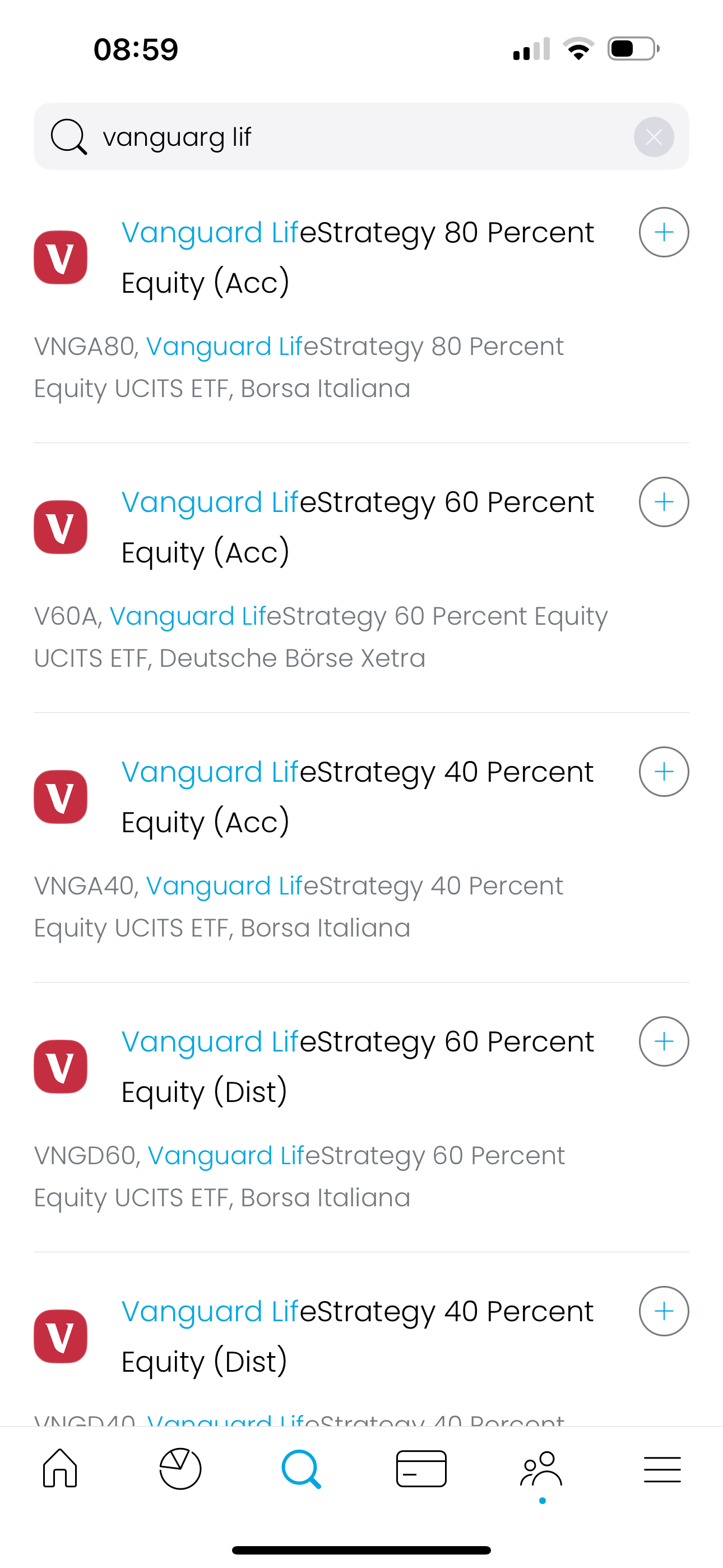The height and width of the screenshot is (1568, 723).
Task: Add LifeStrategy 40 Percent Equity (Dist) with plus
Action: click(x=664, y=1311)
